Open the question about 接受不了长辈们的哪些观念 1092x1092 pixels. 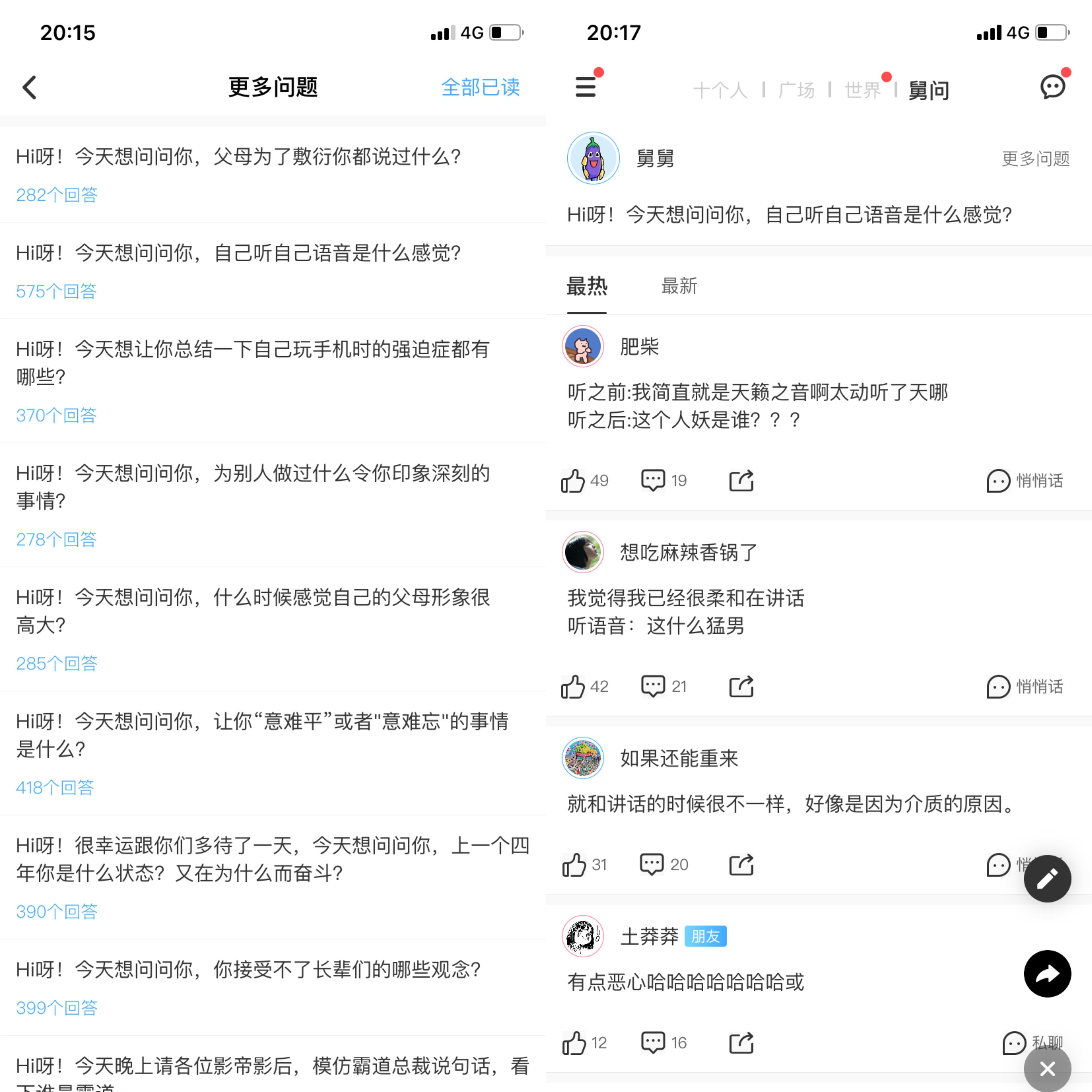[x=248, y=969]
